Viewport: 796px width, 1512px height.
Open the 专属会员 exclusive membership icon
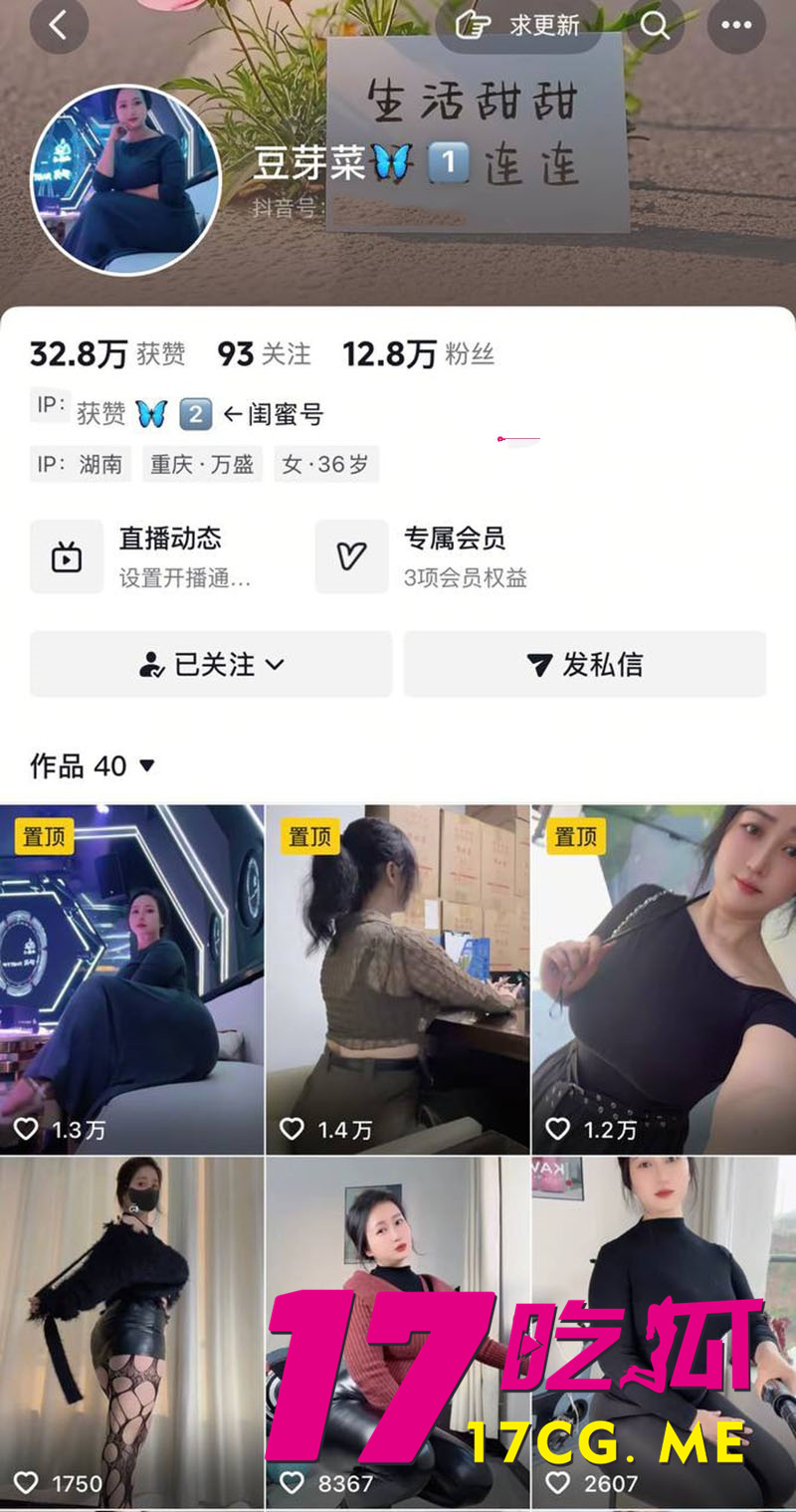point(350,555)
